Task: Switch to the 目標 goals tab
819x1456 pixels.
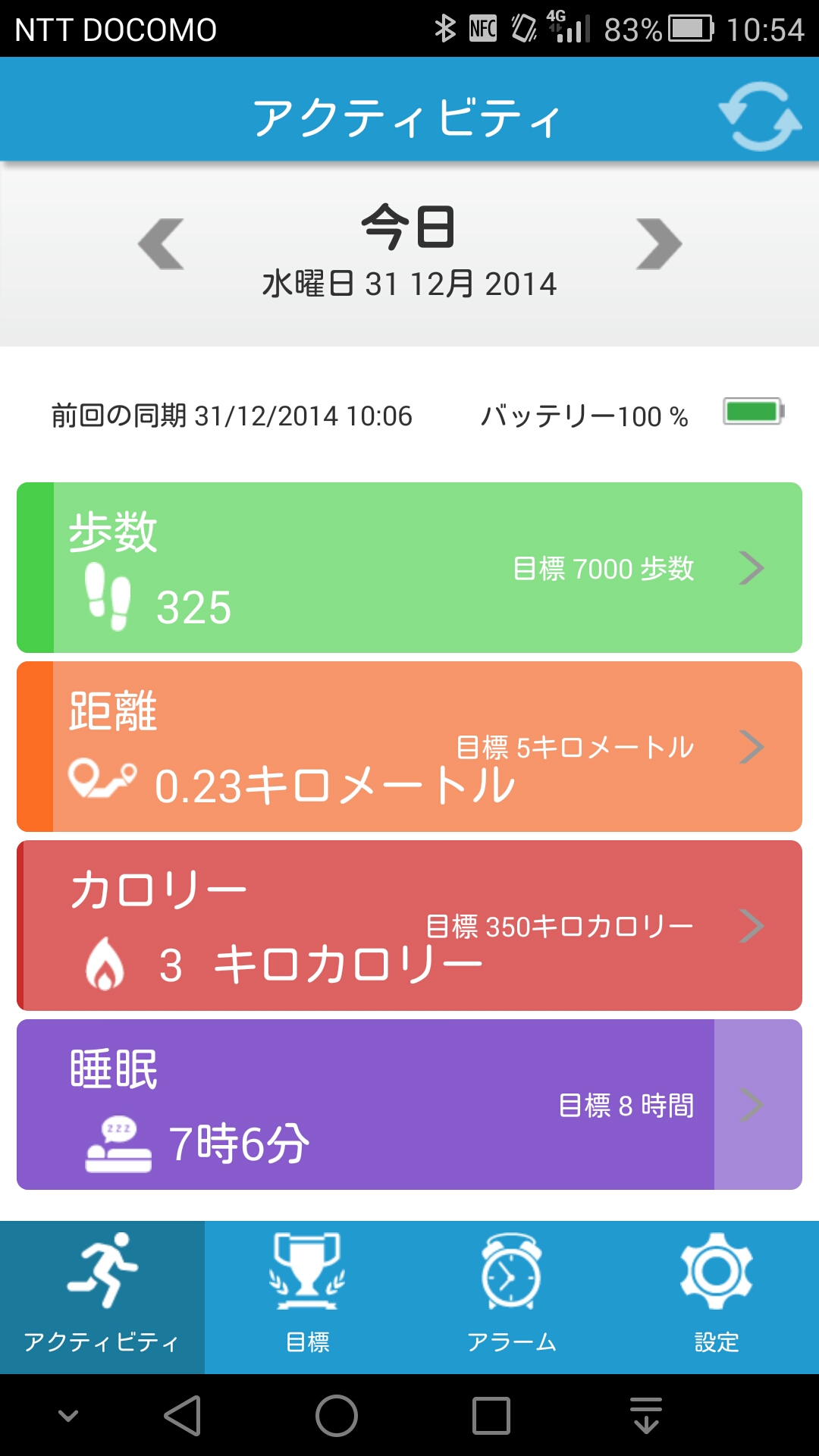Action: point(307,1297)
